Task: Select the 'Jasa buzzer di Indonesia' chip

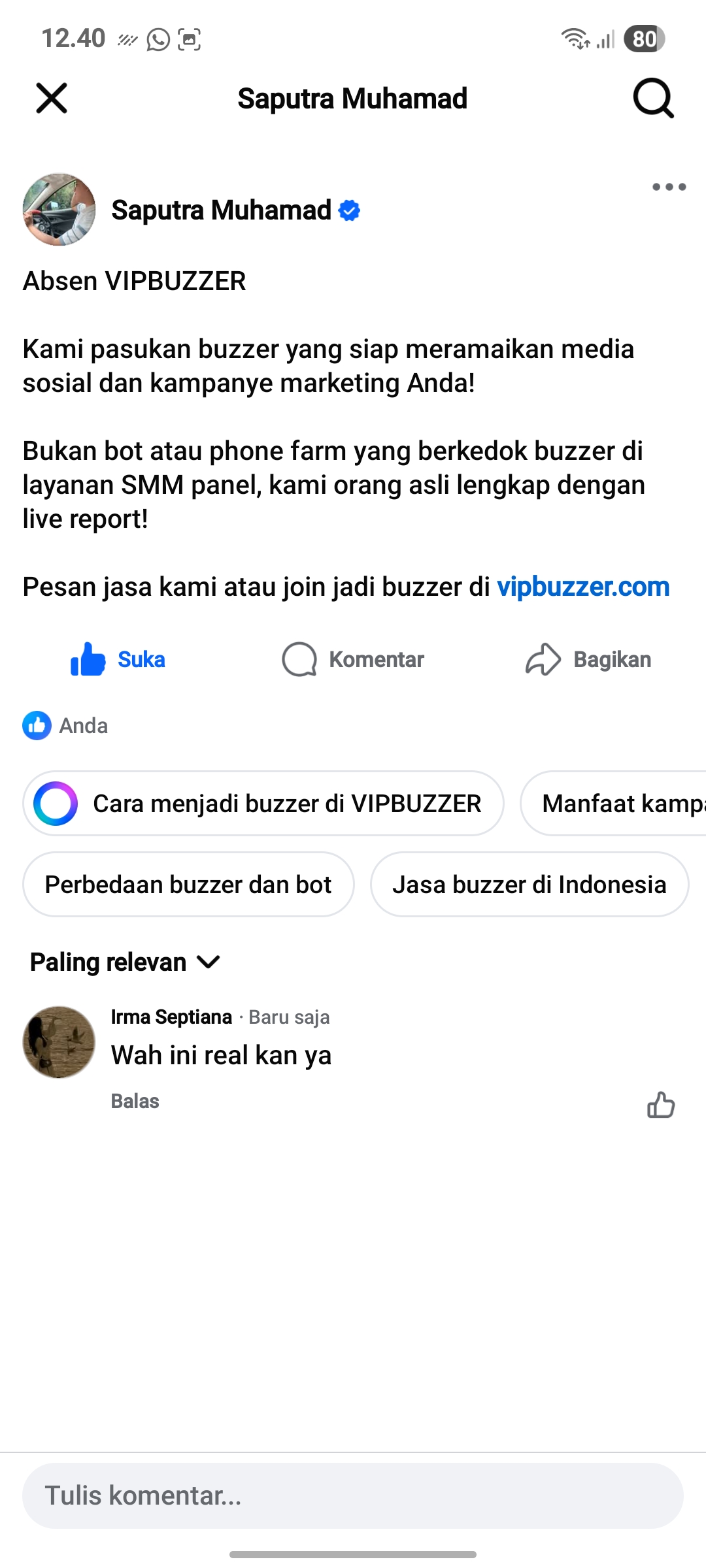Action: 529,884
